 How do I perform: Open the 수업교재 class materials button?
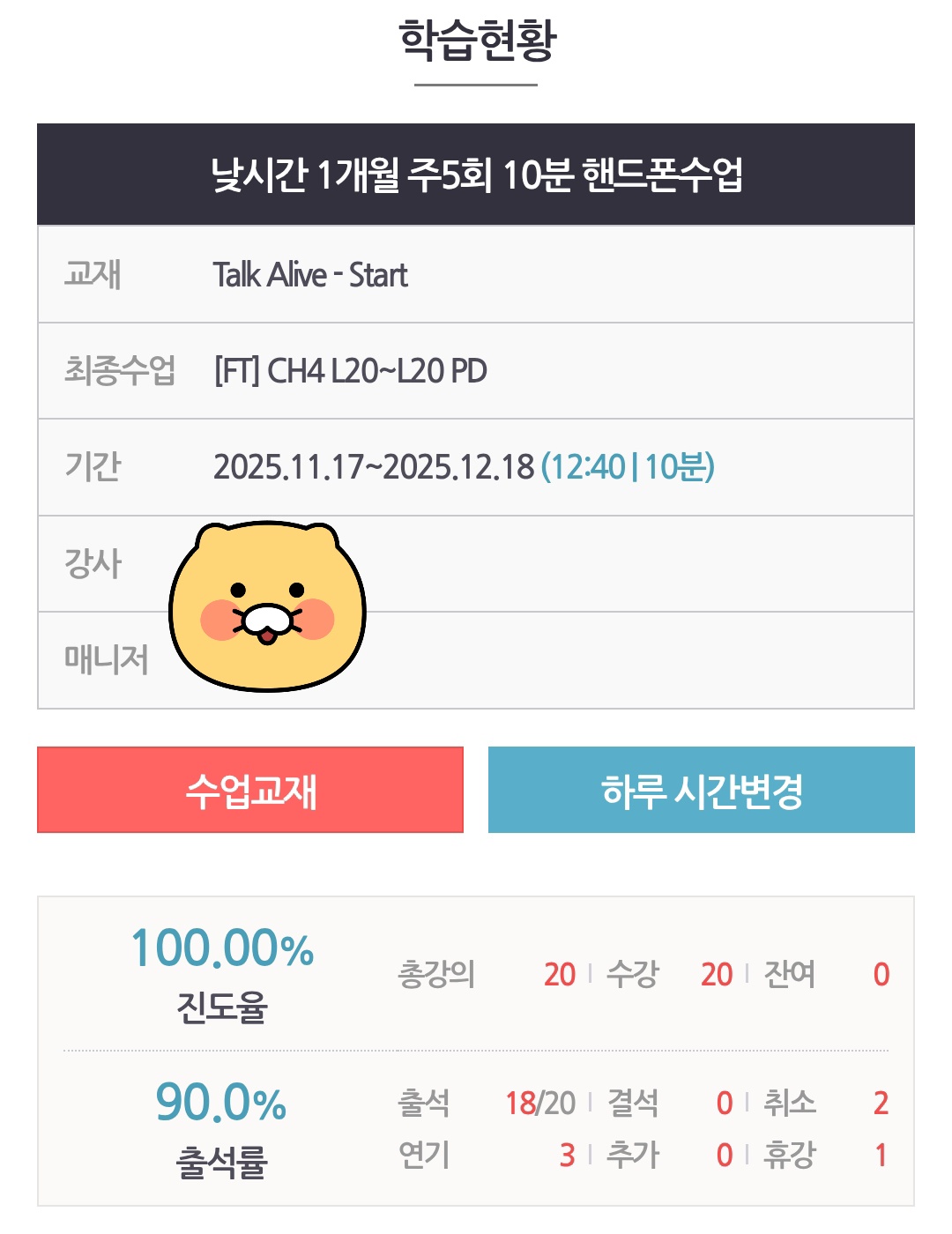point(250,790)
